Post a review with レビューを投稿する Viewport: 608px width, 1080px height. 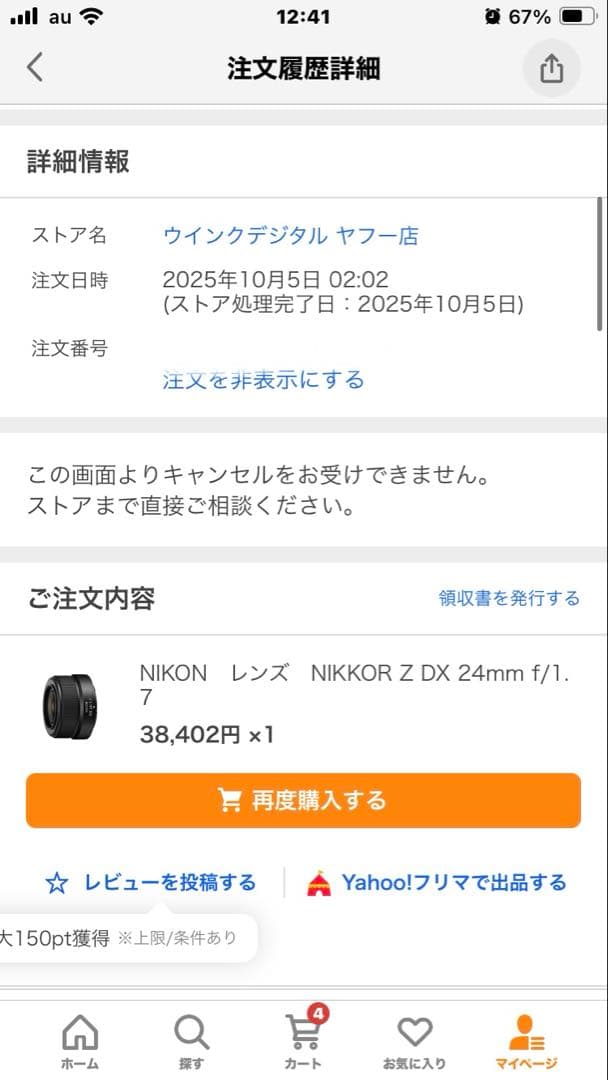coord(152,883)
